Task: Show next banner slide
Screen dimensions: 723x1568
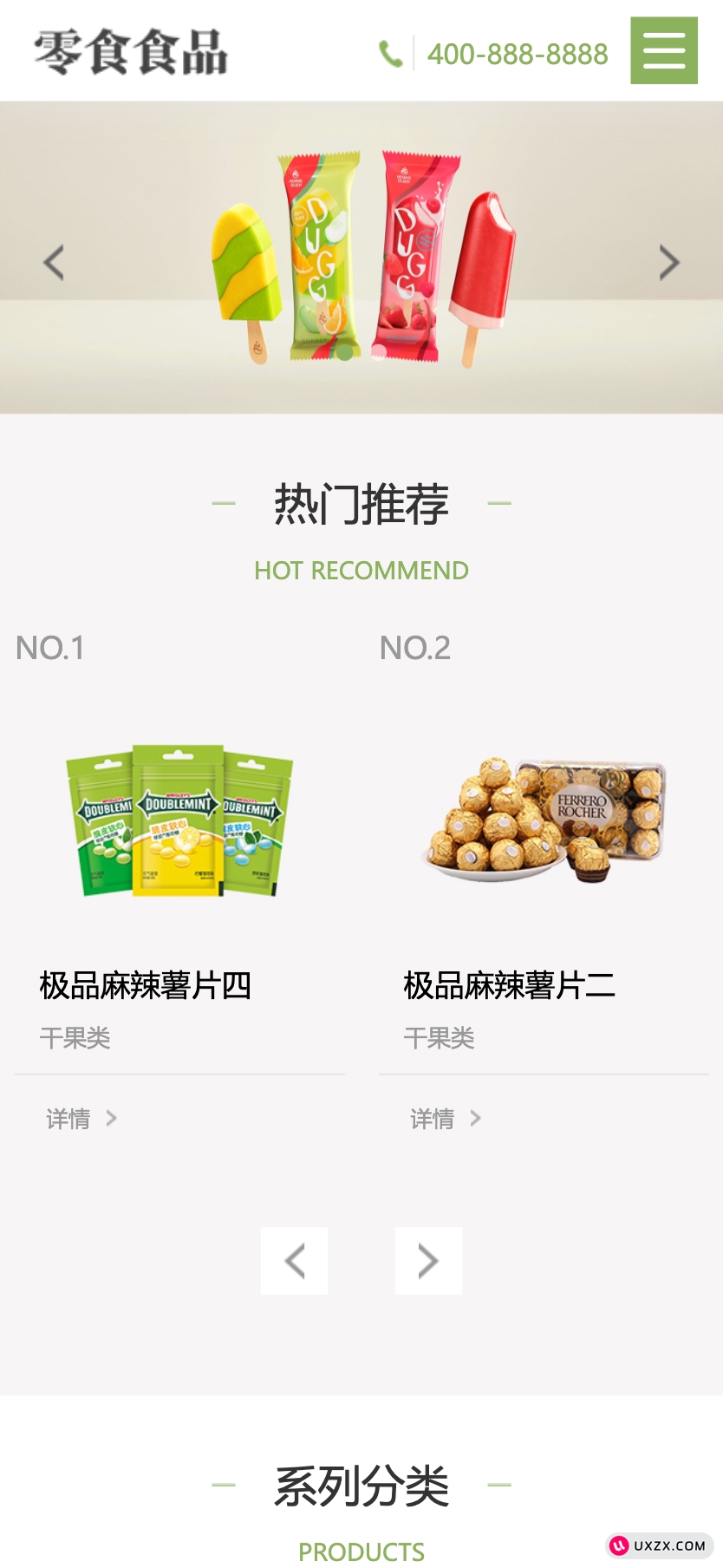Action: coord(668,262)
